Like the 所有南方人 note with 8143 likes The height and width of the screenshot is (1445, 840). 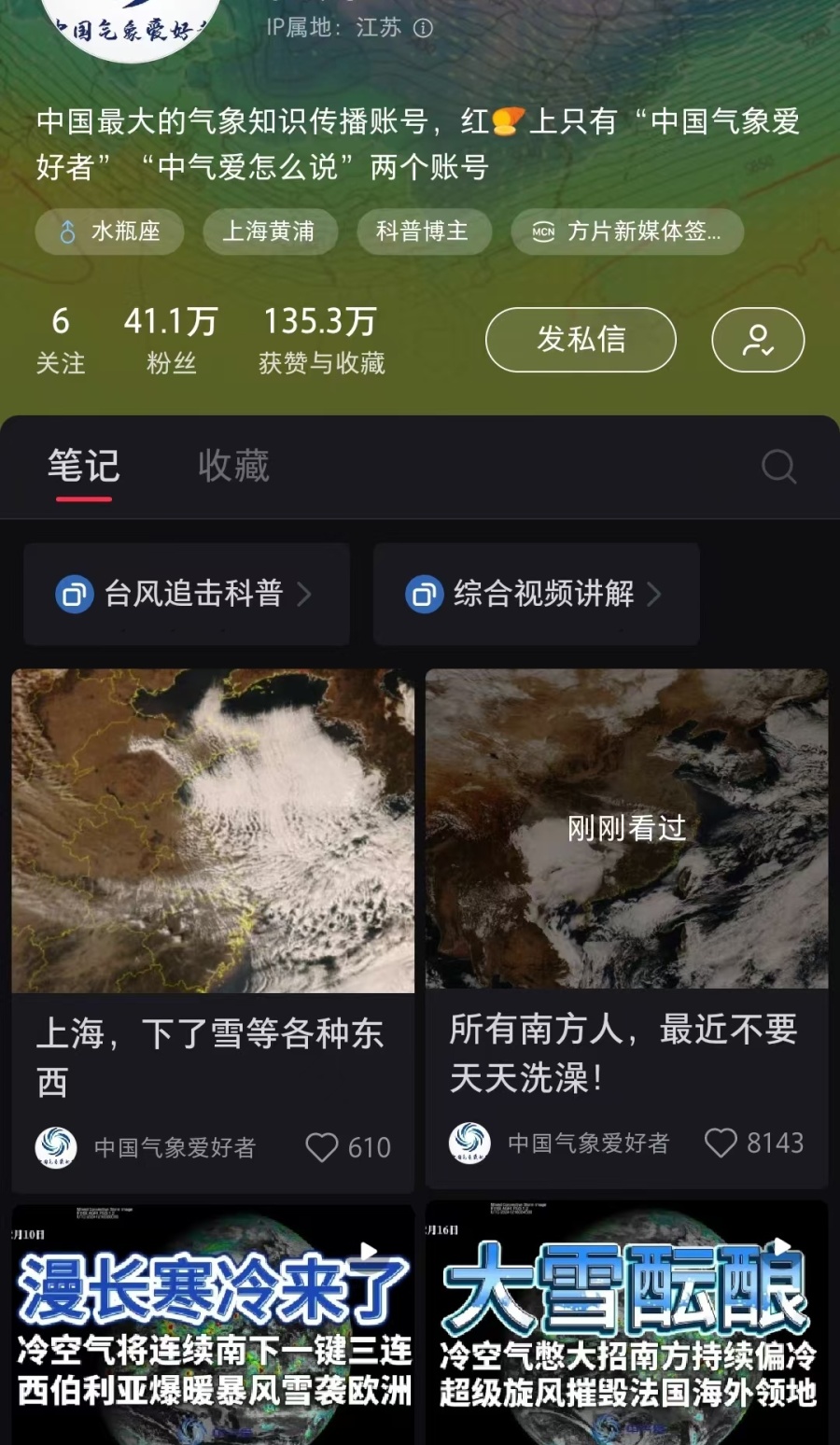[x=721, y=1143]
